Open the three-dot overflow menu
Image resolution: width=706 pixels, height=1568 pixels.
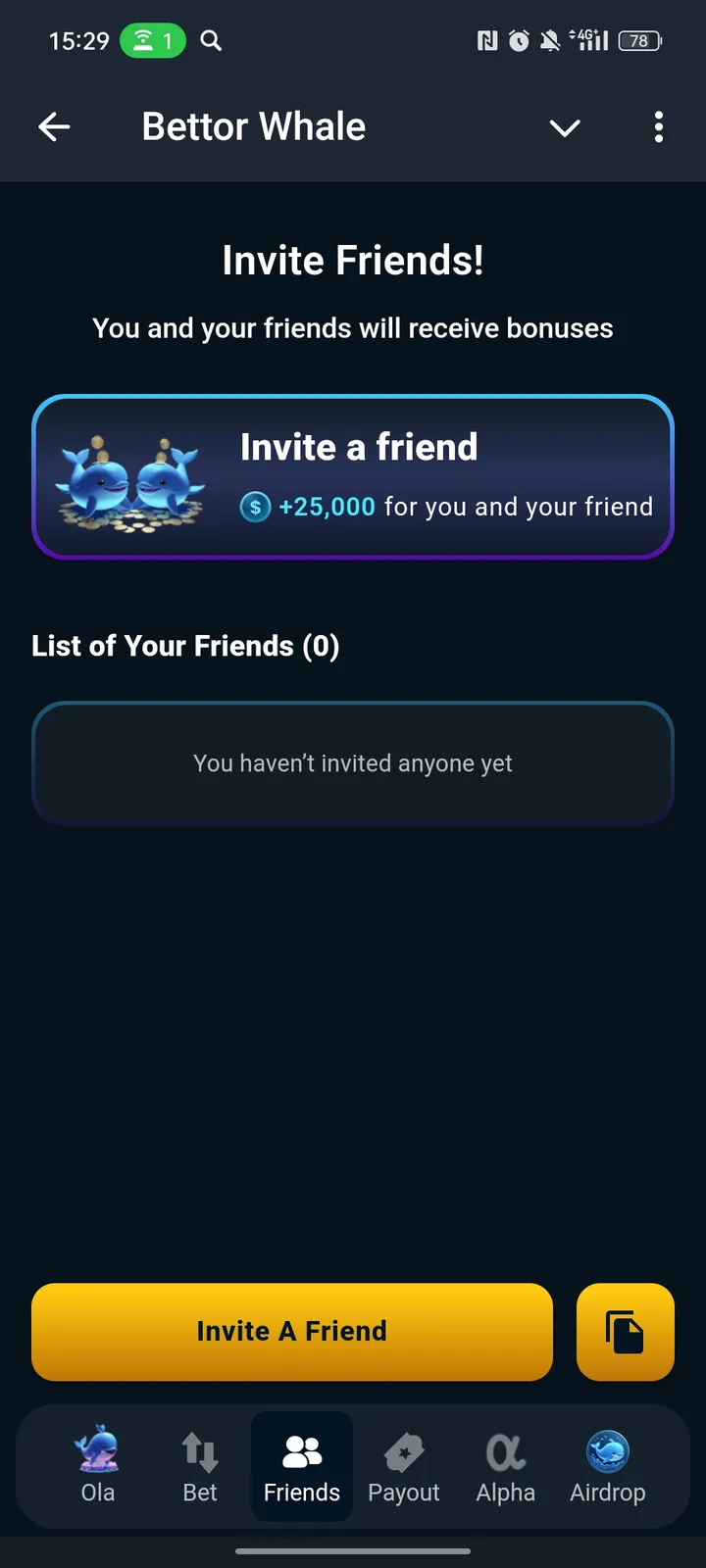click(x=659, y=127)
